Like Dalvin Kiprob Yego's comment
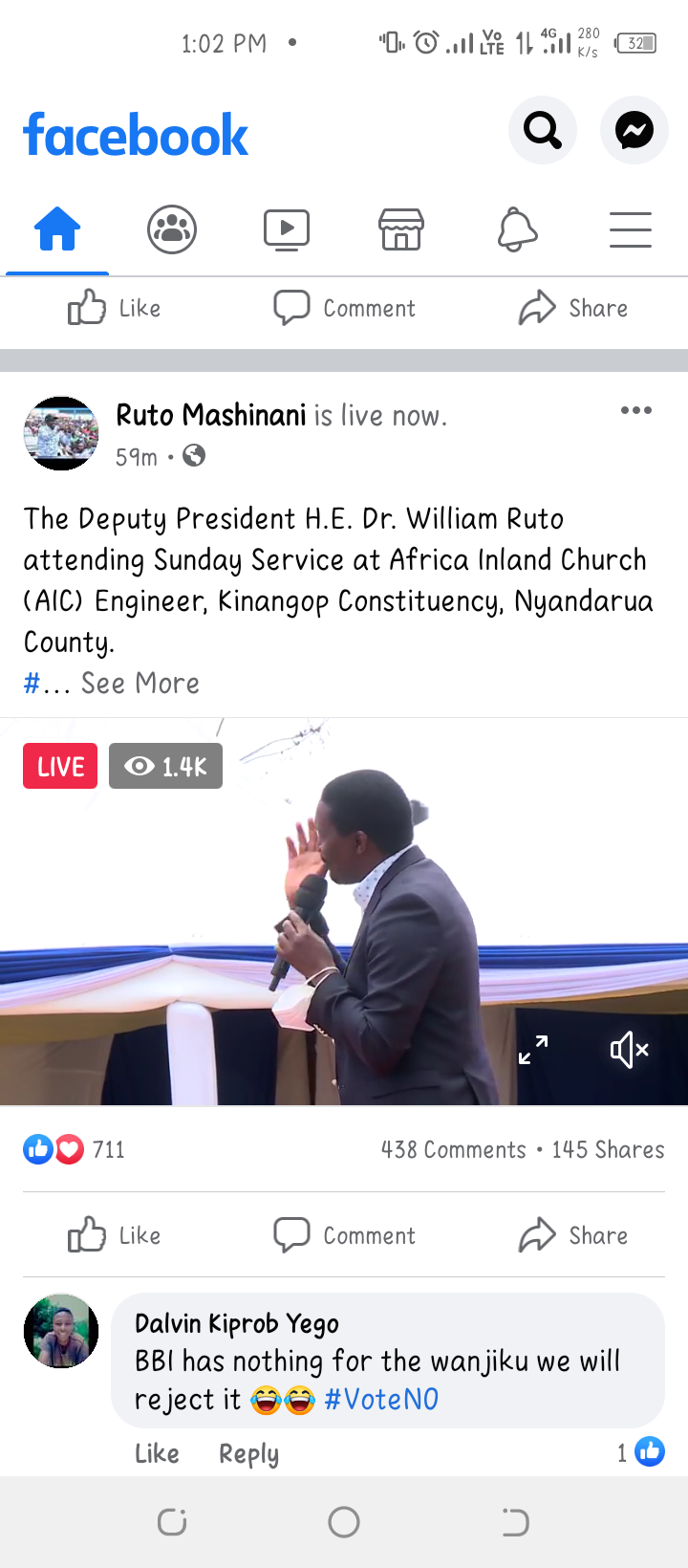Screen dimensions: 688x1568 tap(157, 1453)
